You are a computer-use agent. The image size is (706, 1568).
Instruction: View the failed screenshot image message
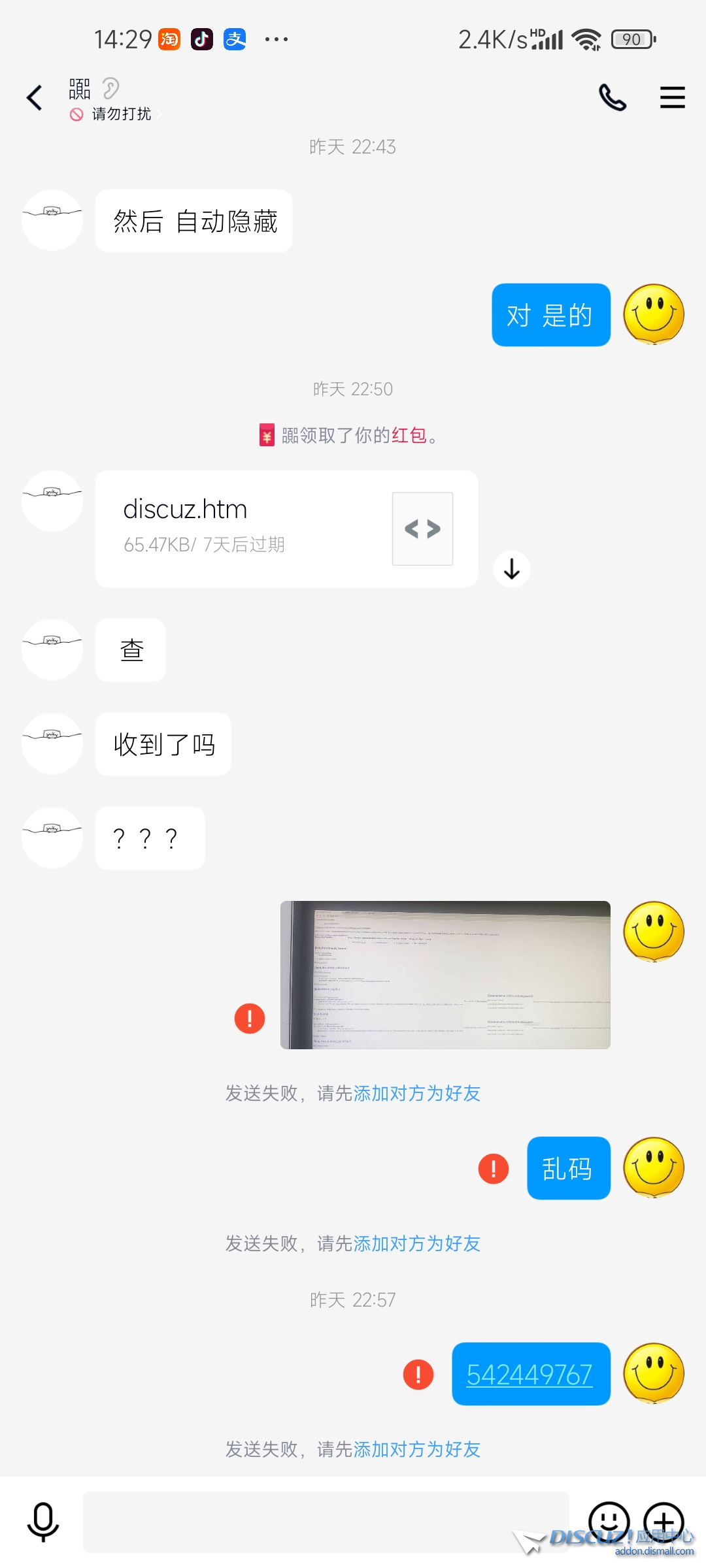coord(445,975)
